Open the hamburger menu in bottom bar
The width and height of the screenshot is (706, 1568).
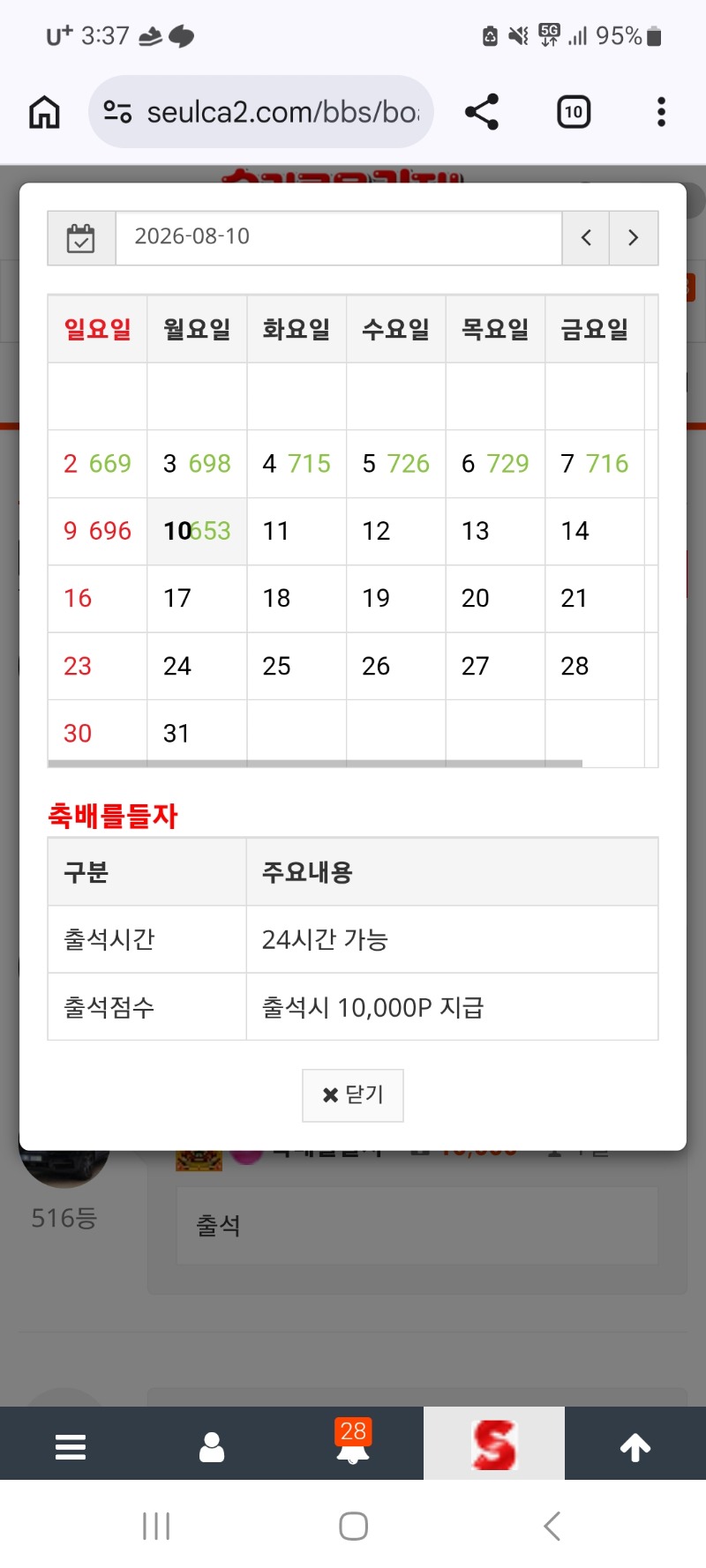click(71, 1447)
